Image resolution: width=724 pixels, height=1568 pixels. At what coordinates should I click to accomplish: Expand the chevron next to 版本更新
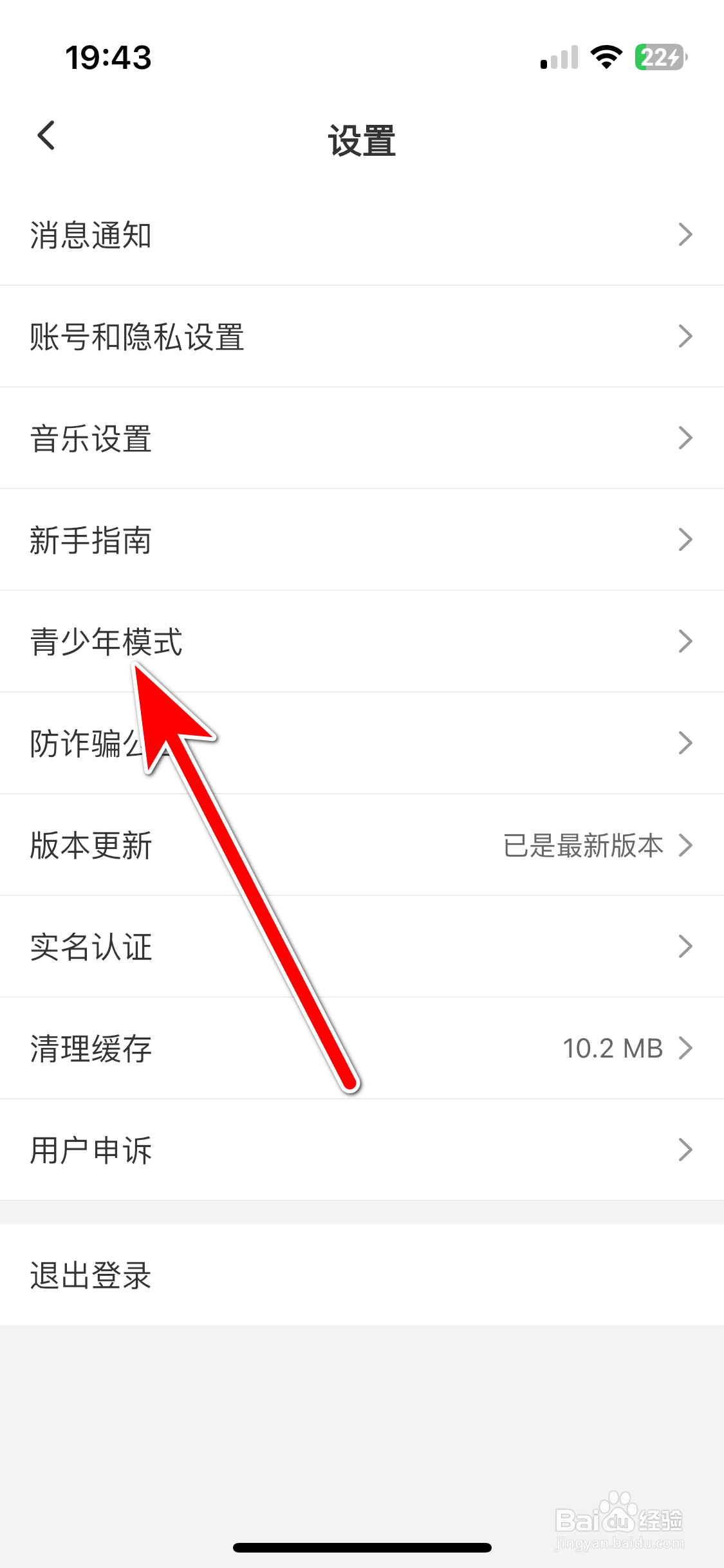[685, 845]
